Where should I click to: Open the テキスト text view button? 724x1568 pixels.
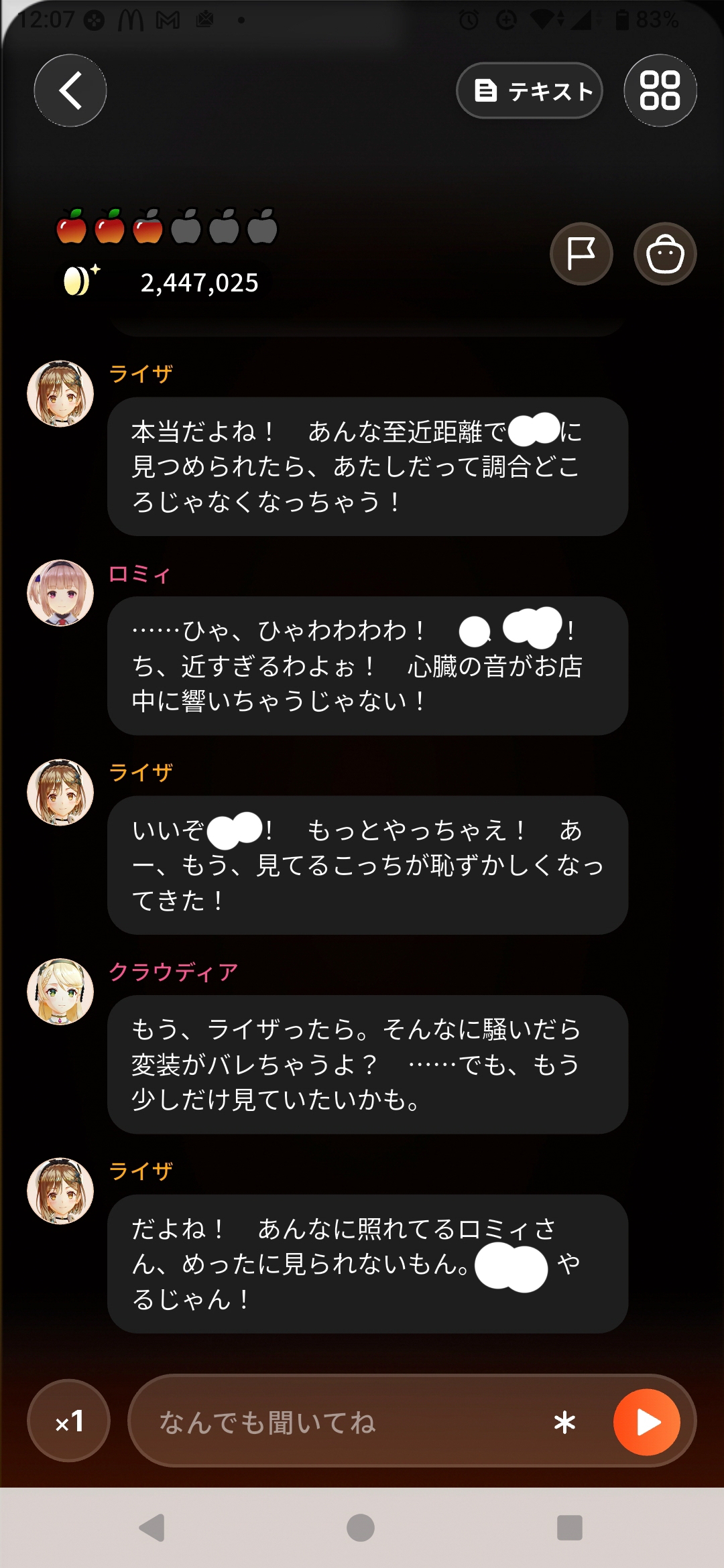click(x=530, y=90)
